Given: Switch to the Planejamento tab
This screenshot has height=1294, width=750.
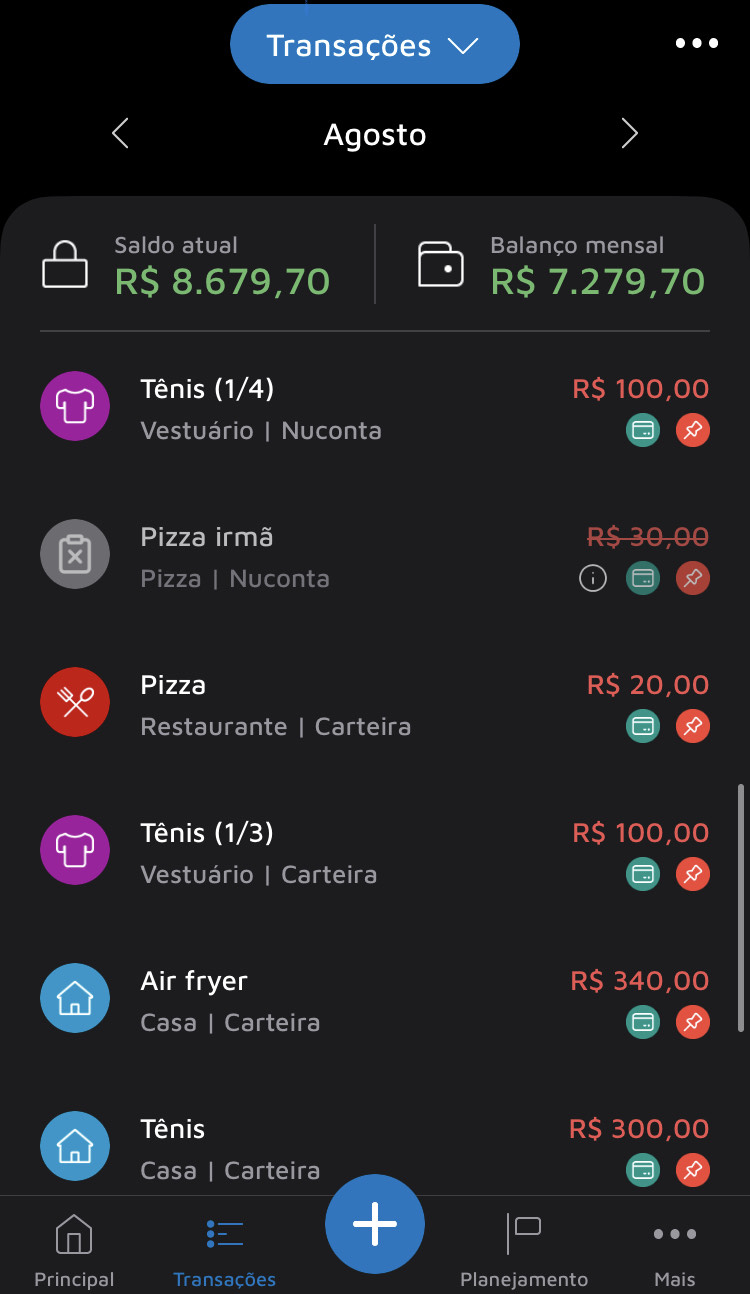Looking at the screenshot, I should point(524,1250).
